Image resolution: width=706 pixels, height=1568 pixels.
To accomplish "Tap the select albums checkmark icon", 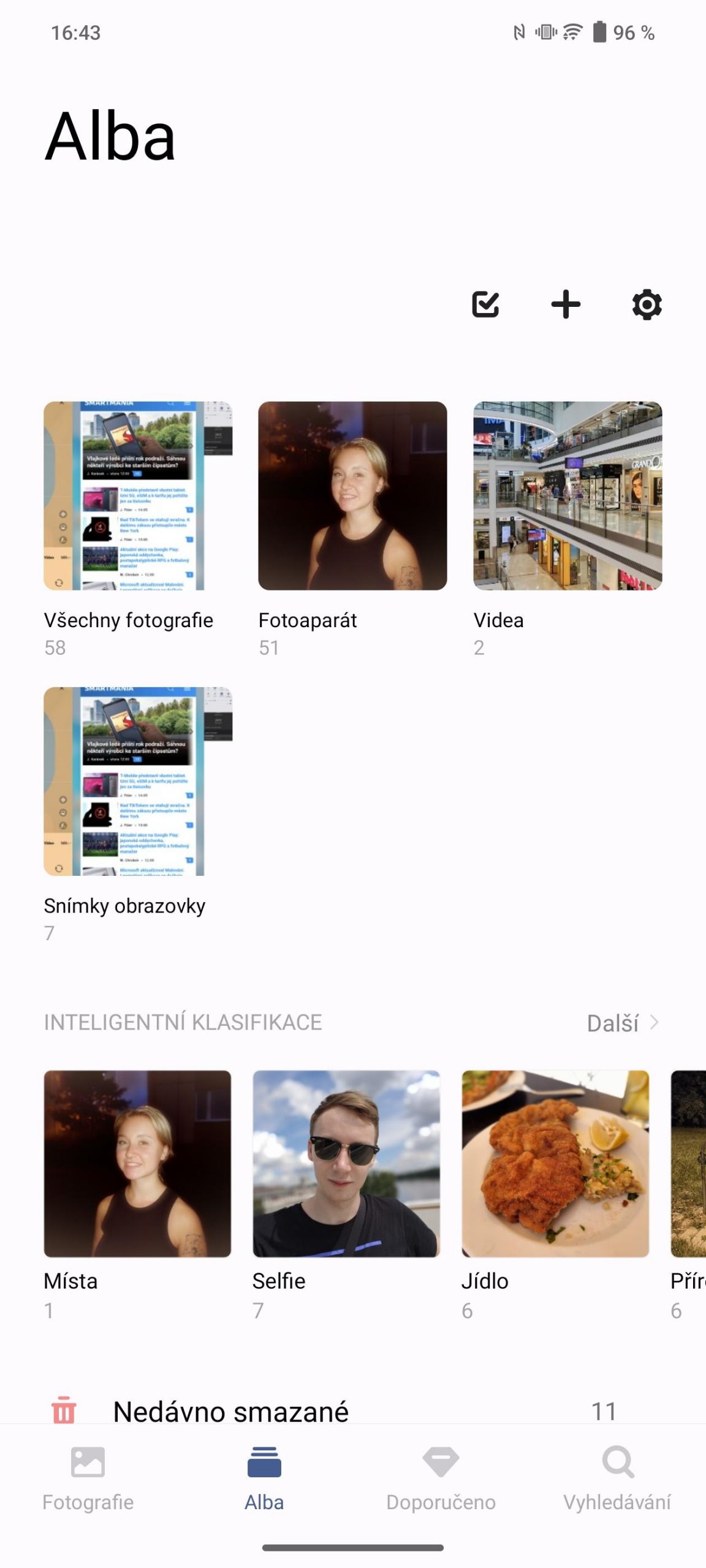I will pos(485,304).
